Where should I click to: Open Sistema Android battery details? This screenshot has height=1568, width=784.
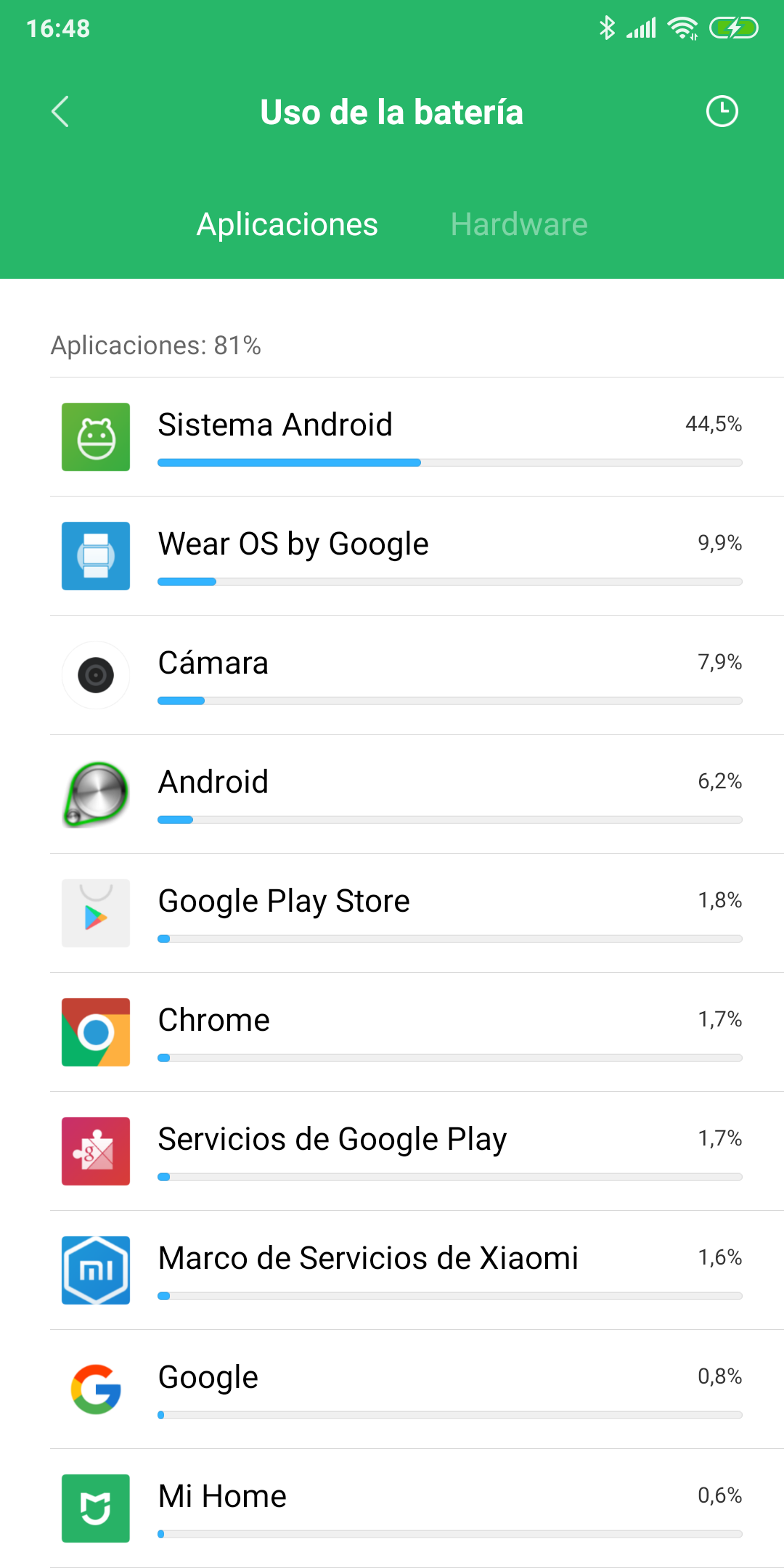pos(417,437)
